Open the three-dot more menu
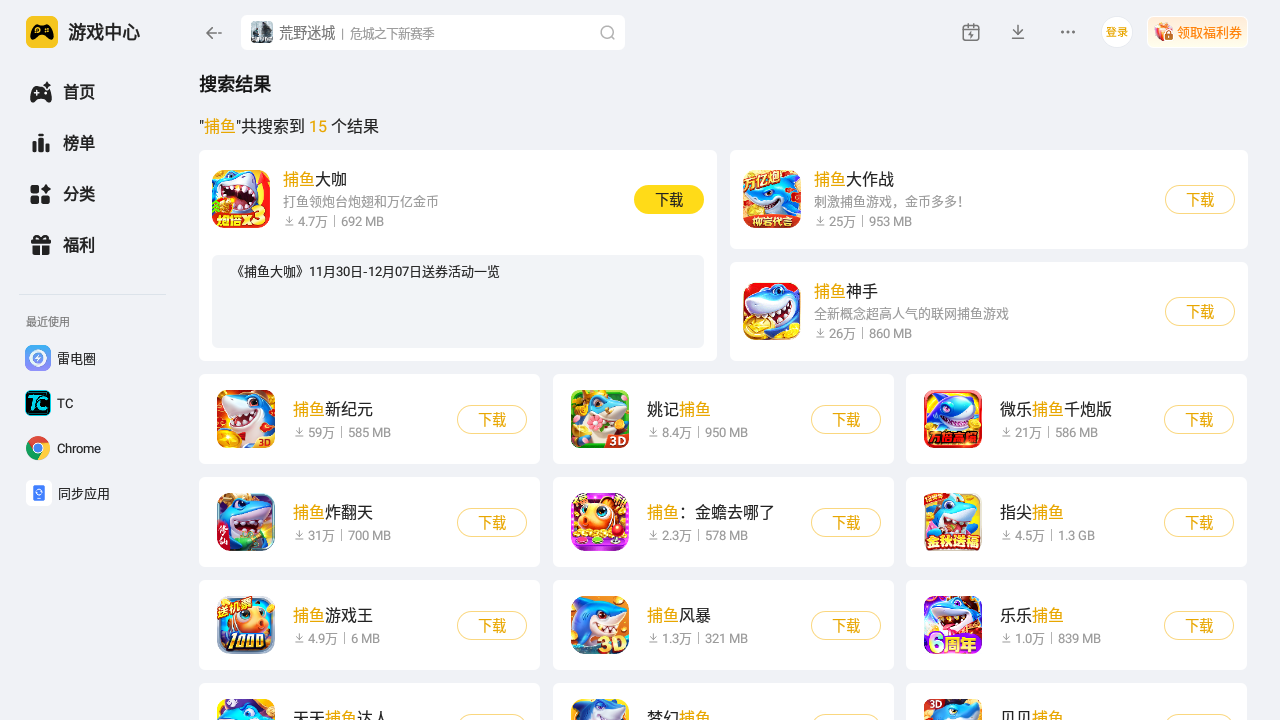Image resolution: width=1280 pixels, height=720 pixels. point(1067,32)
